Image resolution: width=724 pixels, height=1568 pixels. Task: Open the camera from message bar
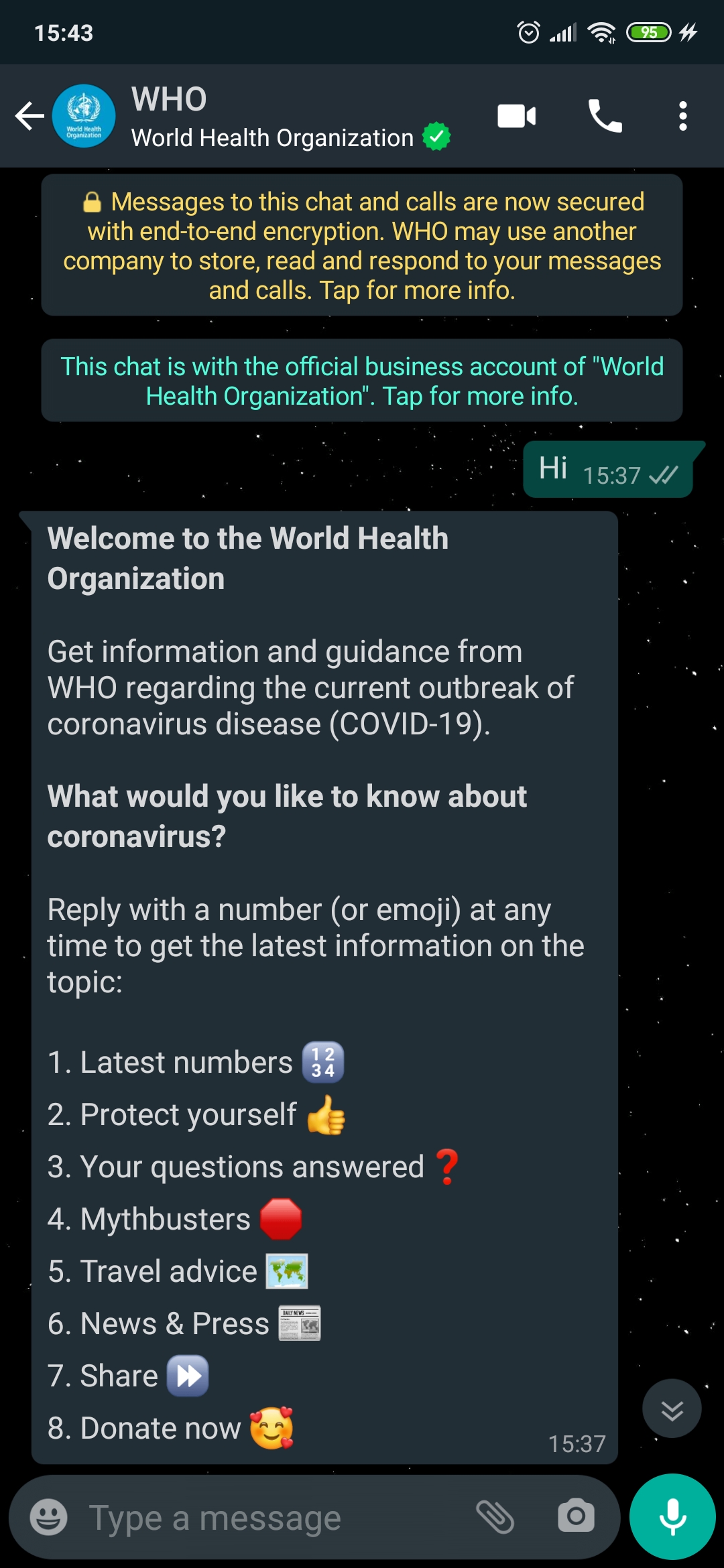[x=576, y=1517]
